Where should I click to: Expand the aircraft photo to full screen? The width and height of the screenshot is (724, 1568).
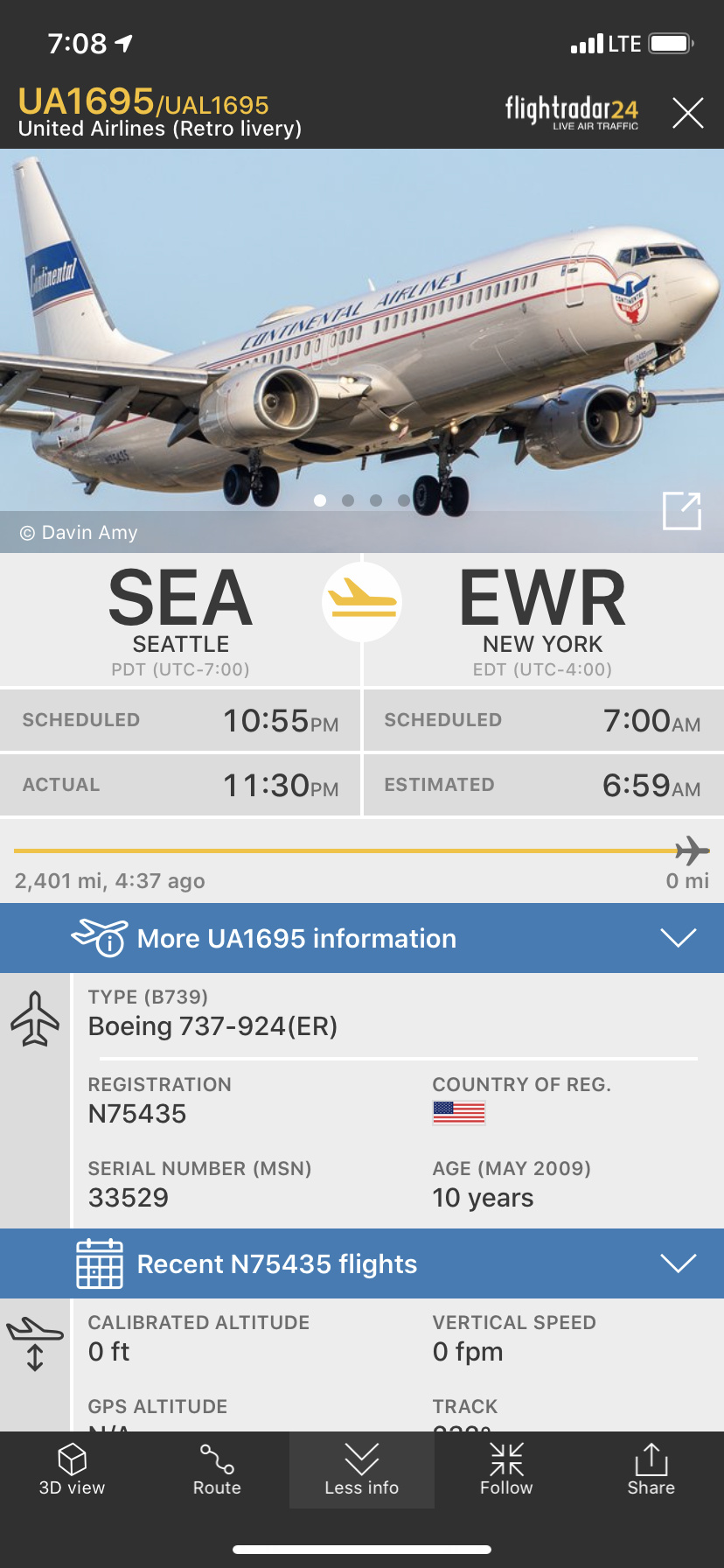pos(682,511)
